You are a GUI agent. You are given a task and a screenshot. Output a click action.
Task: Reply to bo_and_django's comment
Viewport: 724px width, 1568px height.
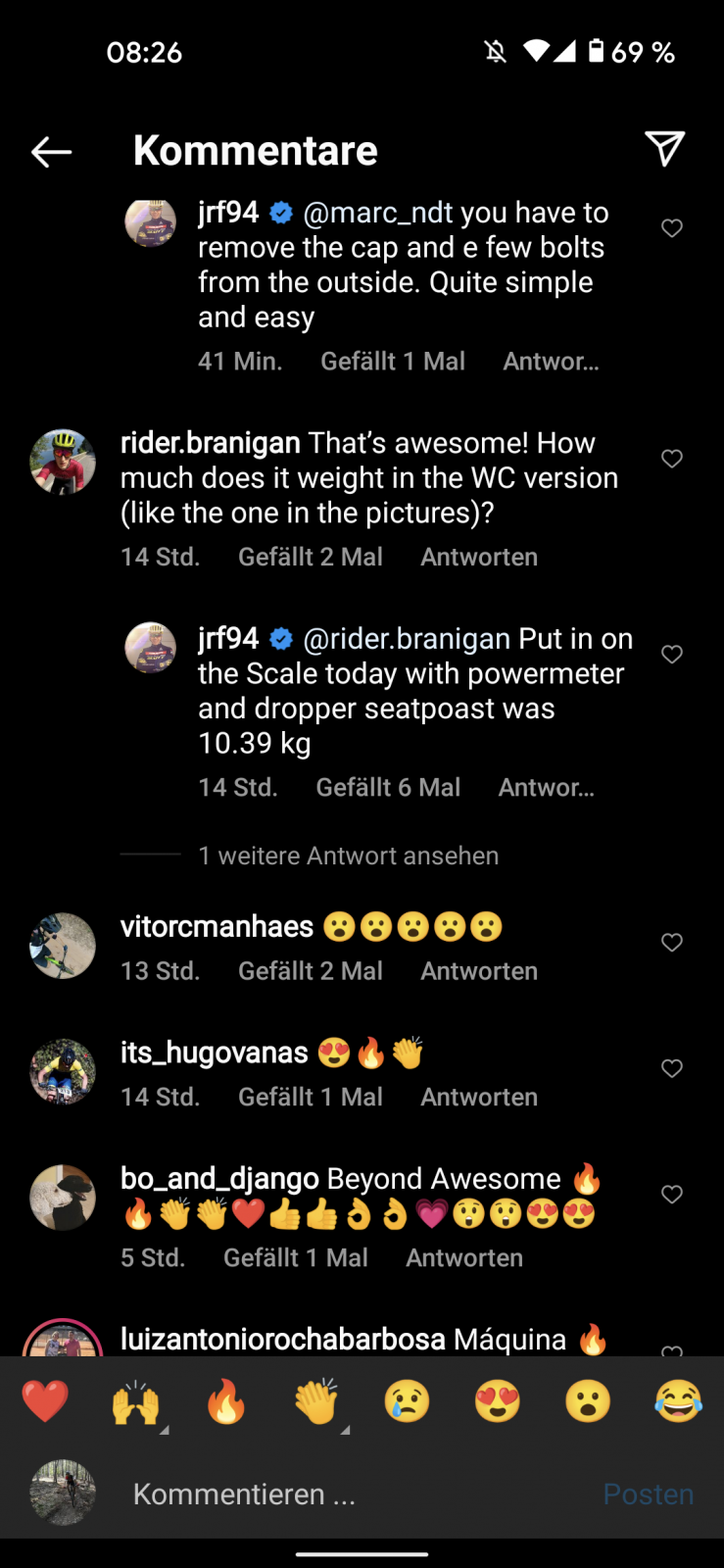pyautogui.click(x=464, y=1257)
